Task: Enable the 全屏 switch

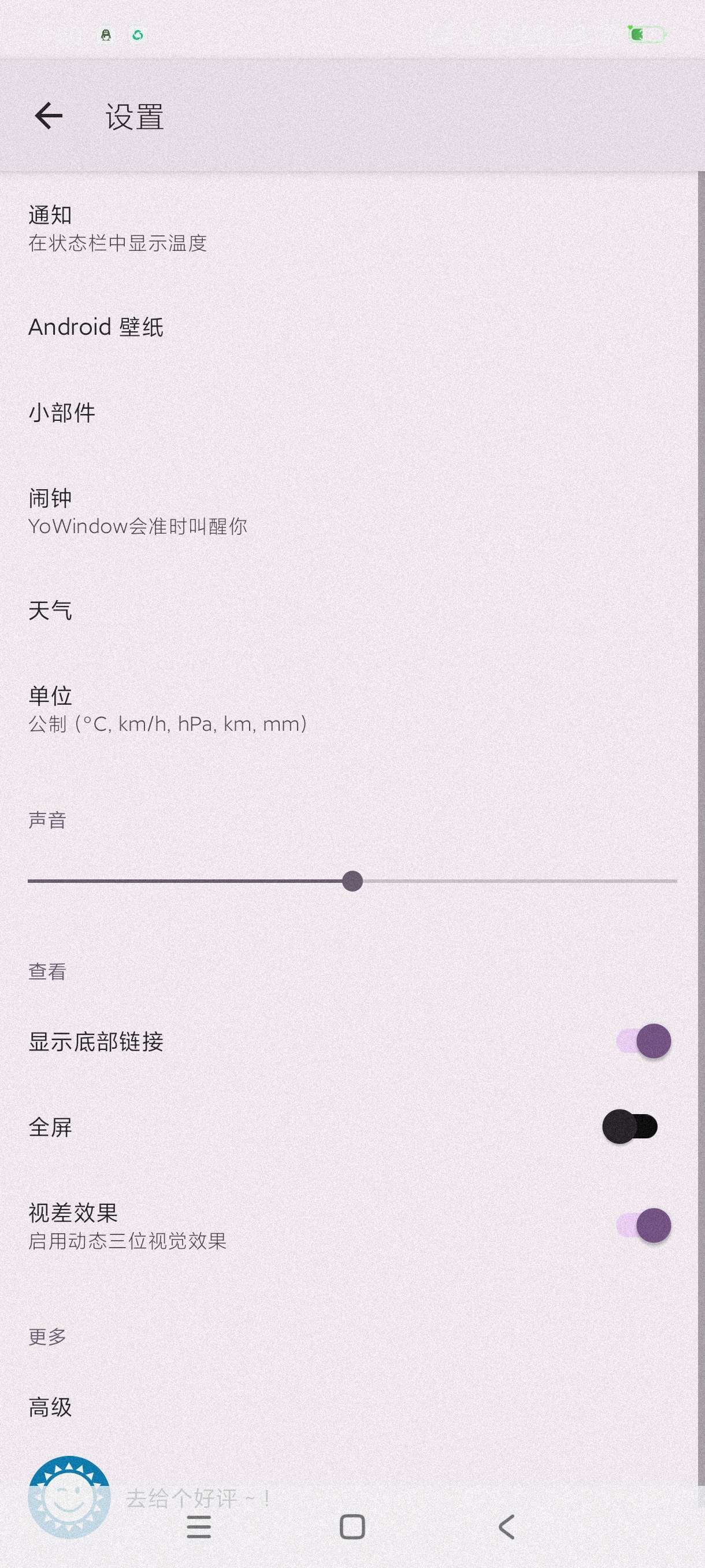Action: pyautogui.click(x=629, y=1127)
